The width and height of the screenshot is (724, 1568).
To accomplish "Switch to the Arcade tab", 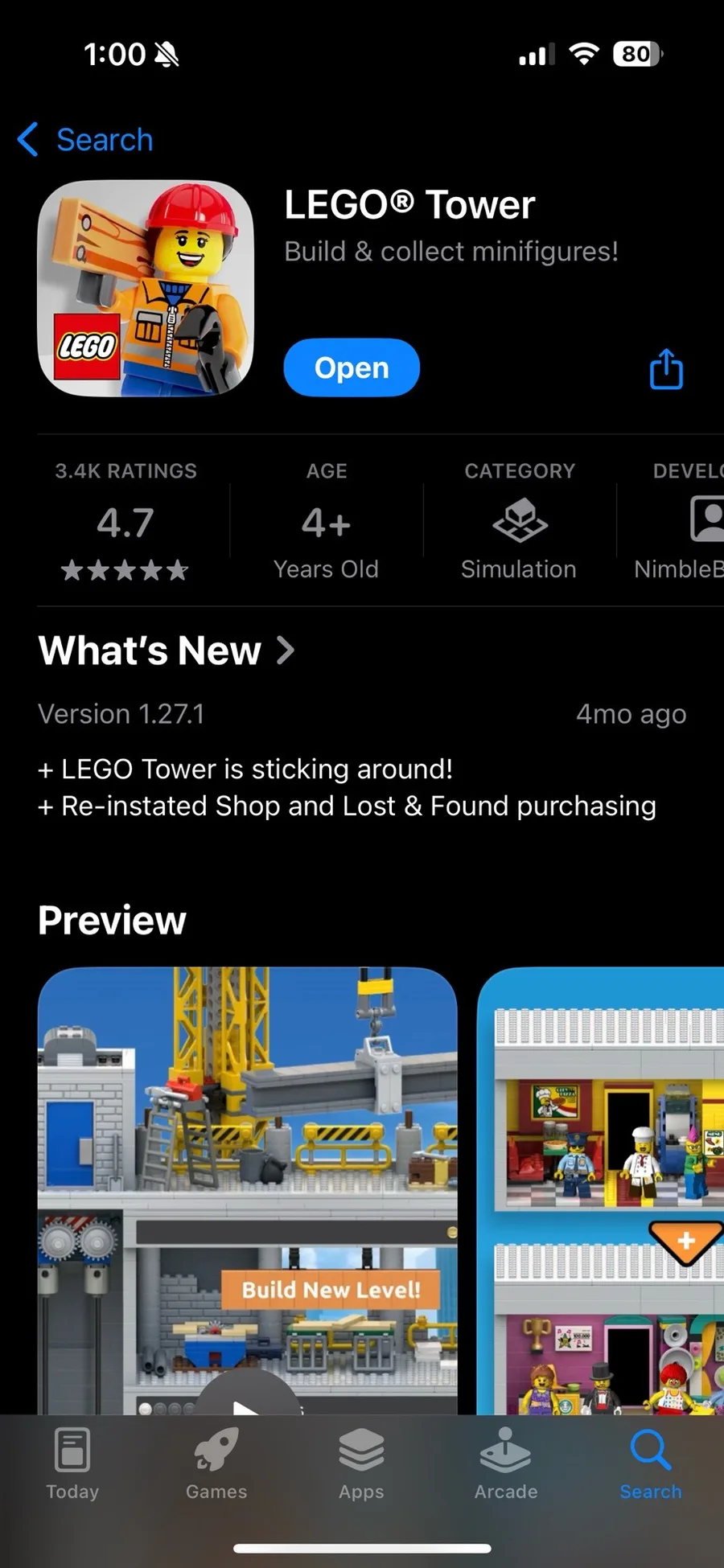I will (x=506, y=1465).
